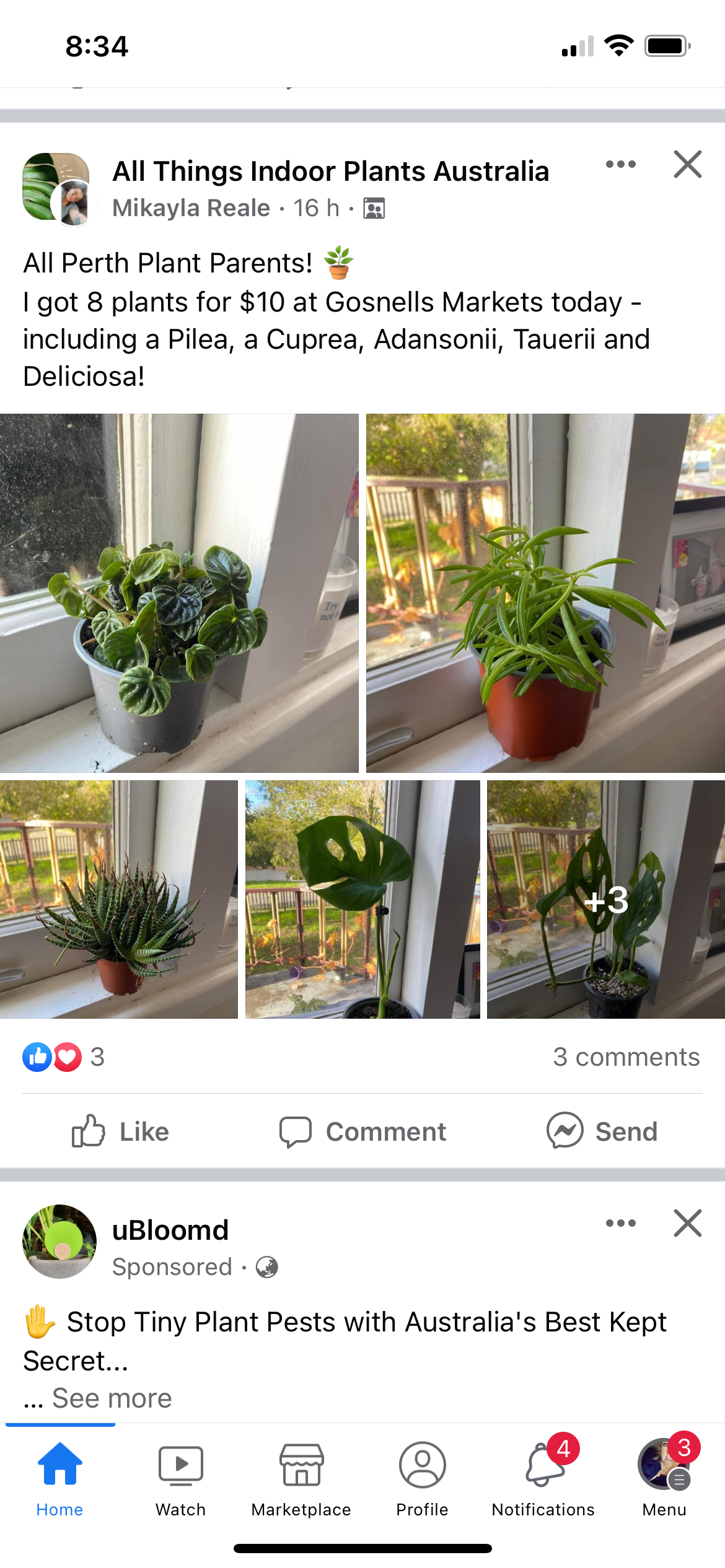Open the Notifications tab
This screenshot has width=725, height=1568.
[543, 1477]
